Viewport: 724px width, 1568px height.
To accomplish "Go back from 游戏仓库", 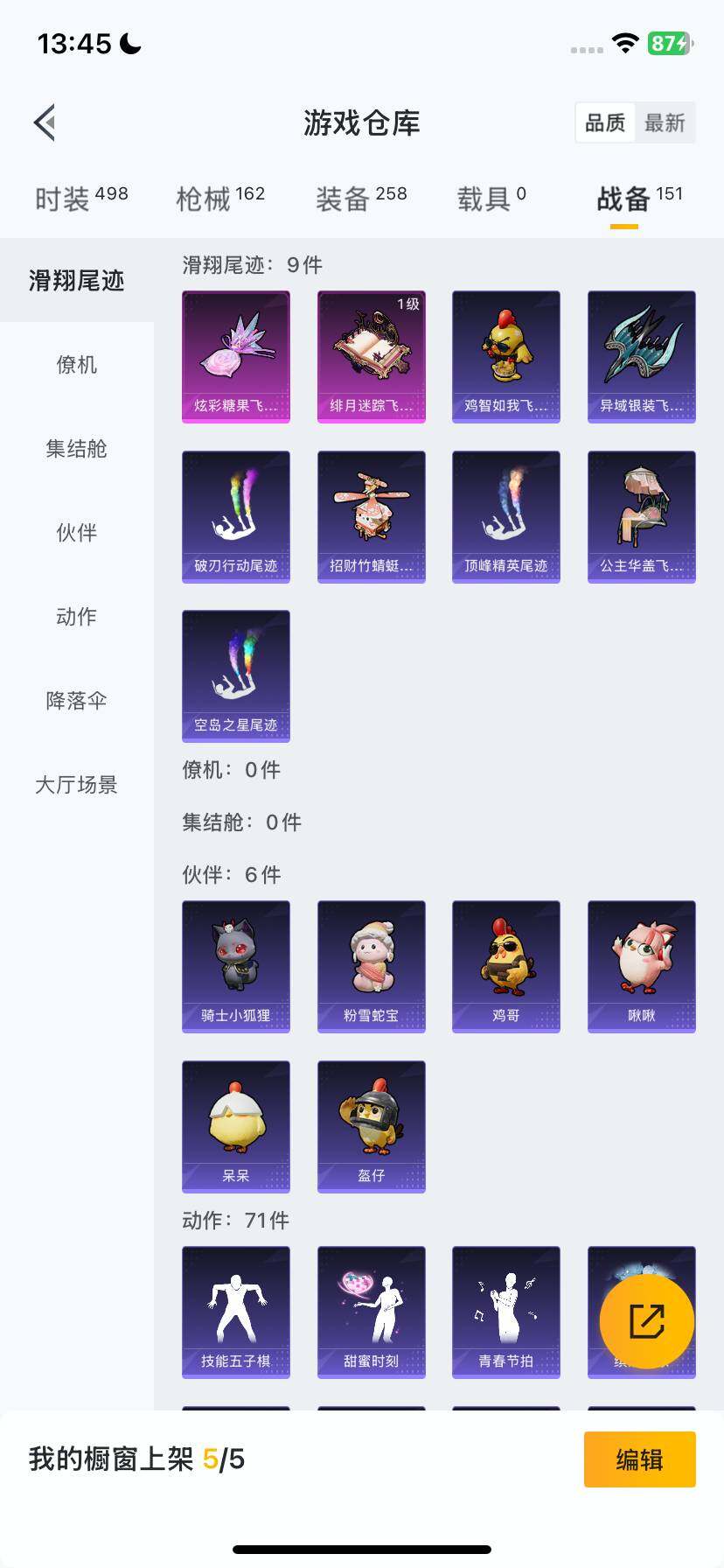I will pyautogui.click(x=45, y=122).
